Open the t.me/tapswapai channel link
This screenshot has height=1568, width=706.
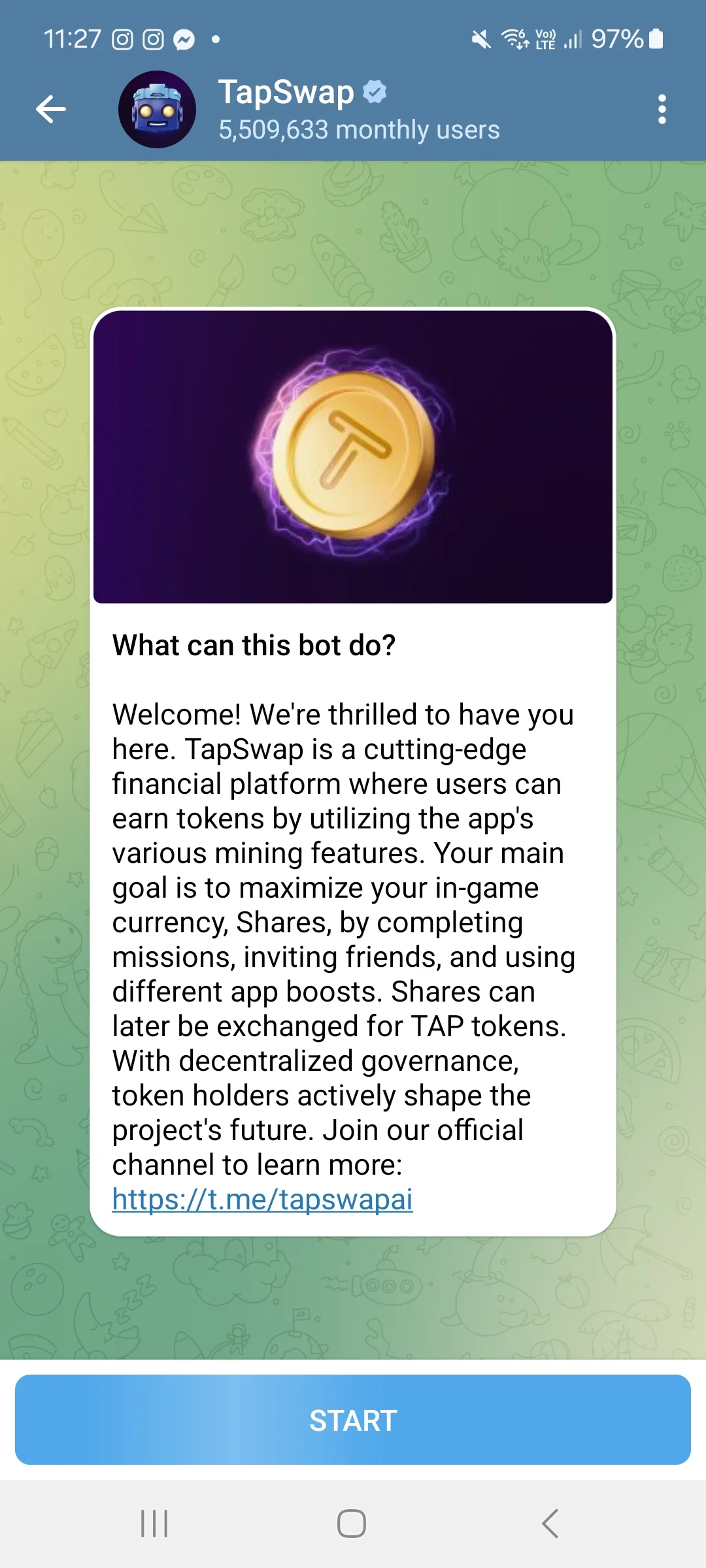[262, 1199]
